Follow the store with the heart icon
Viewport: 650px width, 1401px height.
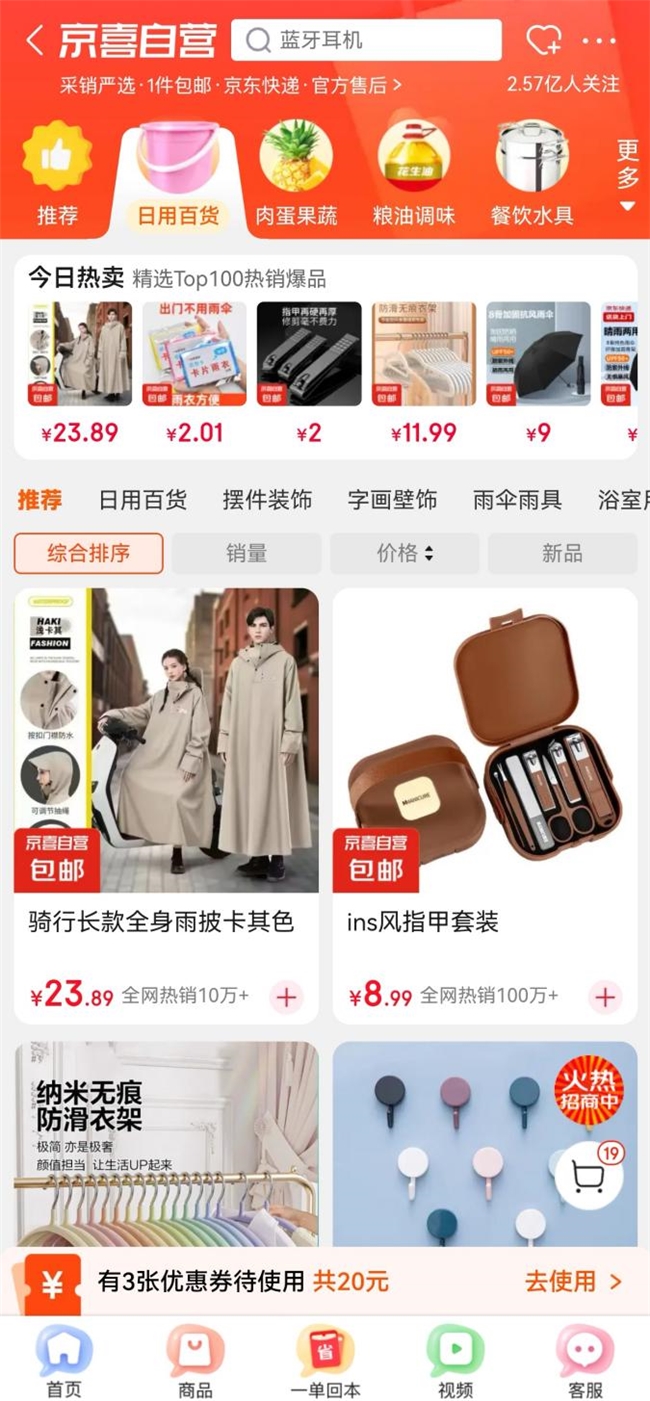coord(543,41)
